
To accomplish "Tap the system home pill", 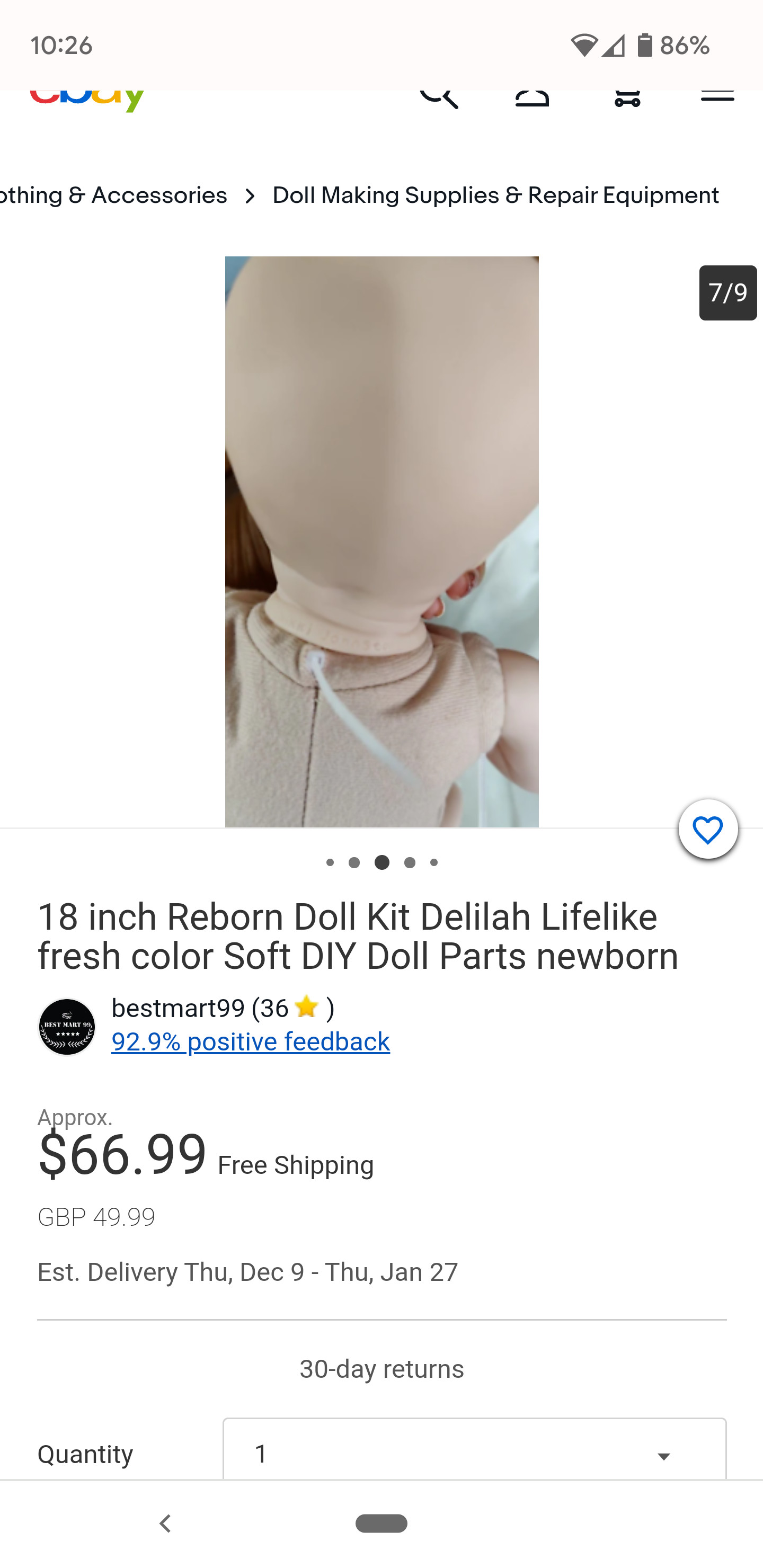I will [x=381, y=1523].
